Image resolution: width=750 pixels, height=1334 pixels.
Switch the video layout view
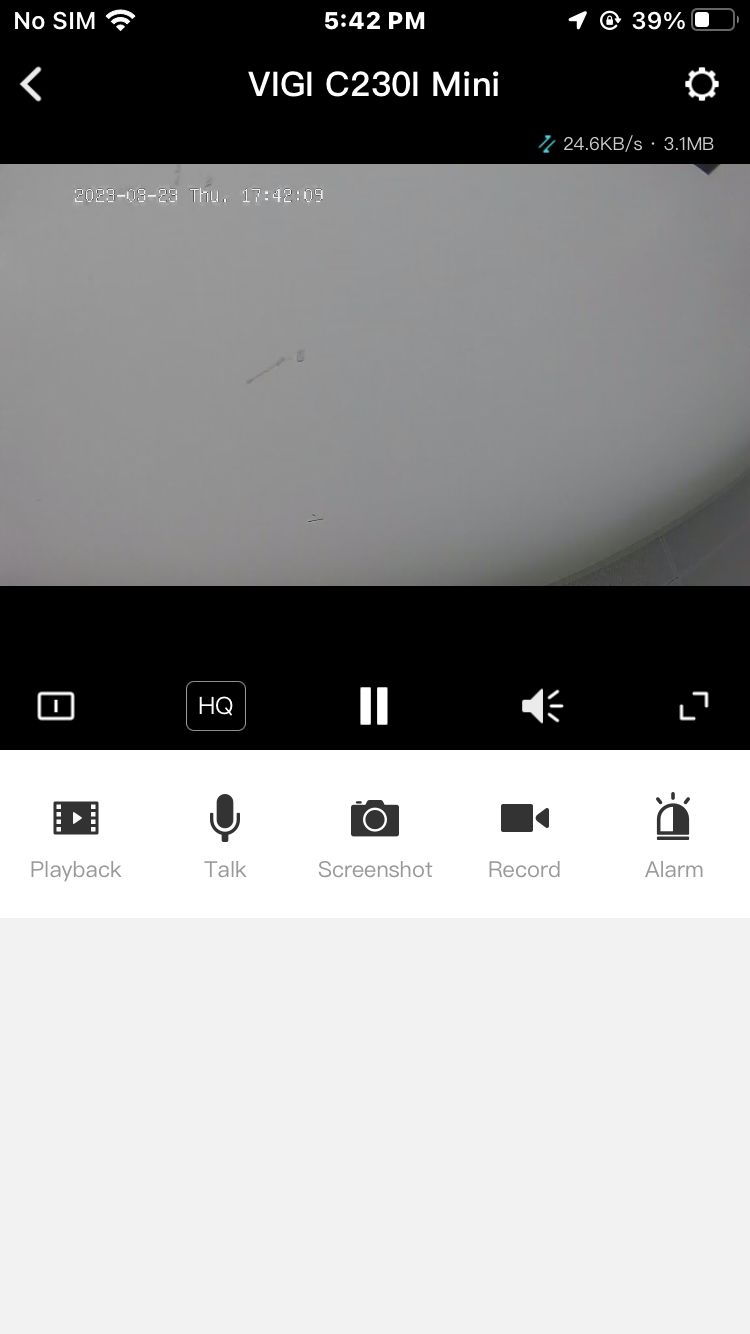[x=56, y=706]
